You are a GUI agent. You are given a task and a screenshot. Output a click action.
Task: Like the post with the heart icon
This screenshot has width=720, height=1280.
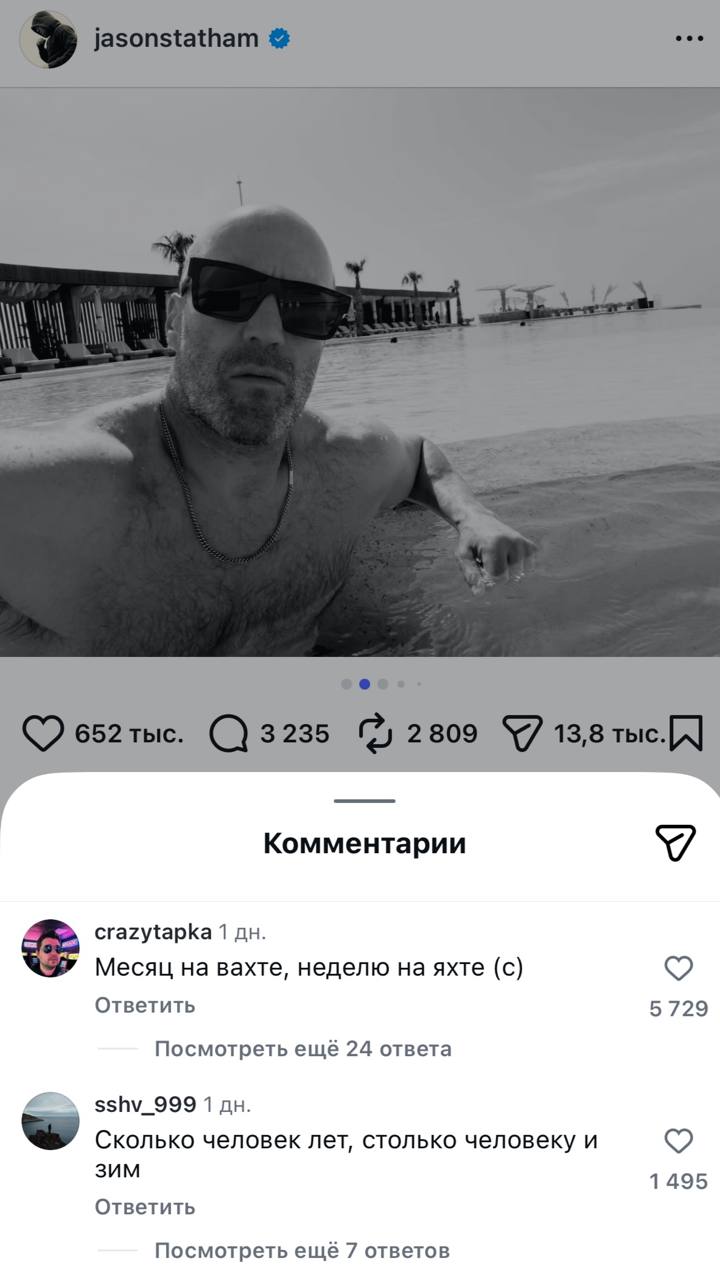pyautogui.click(x=43, y=734)
